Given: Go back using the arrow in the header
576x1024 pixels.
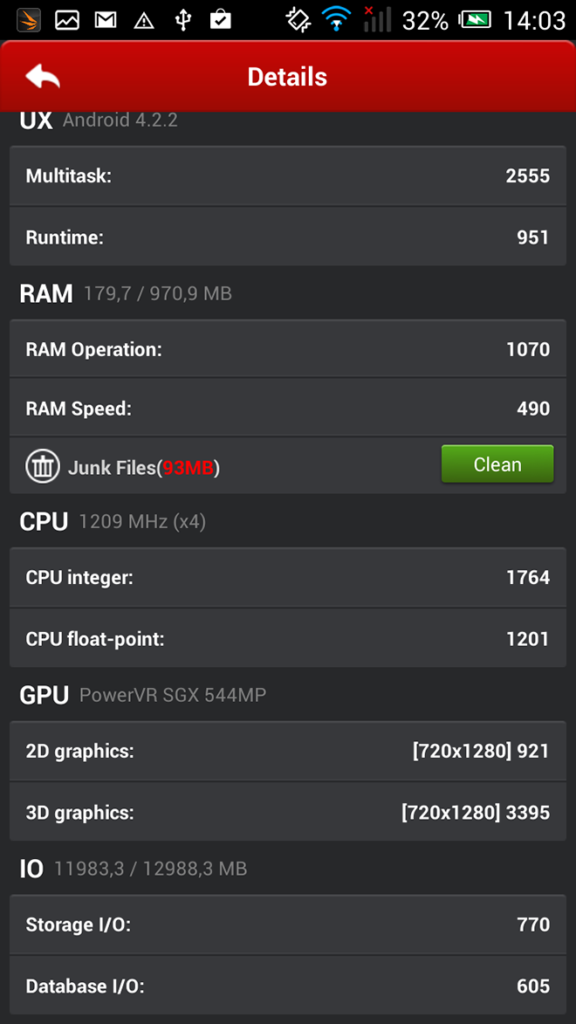Looking at the screenshot, I should (42, 76).
